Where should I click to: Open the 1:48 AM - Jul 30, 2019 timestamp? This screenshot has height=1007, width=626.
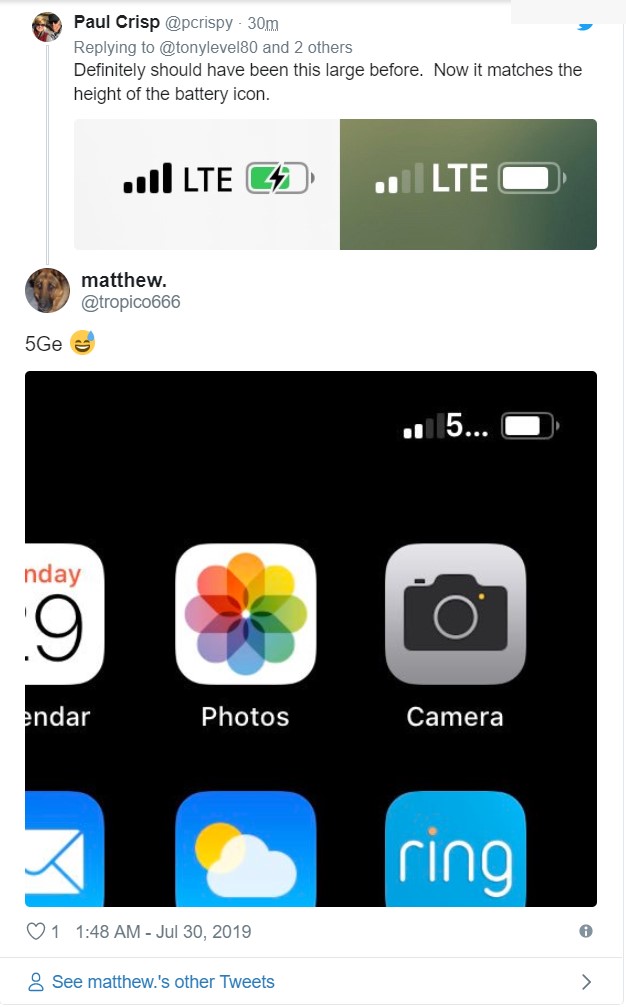(x=163, y=932)
